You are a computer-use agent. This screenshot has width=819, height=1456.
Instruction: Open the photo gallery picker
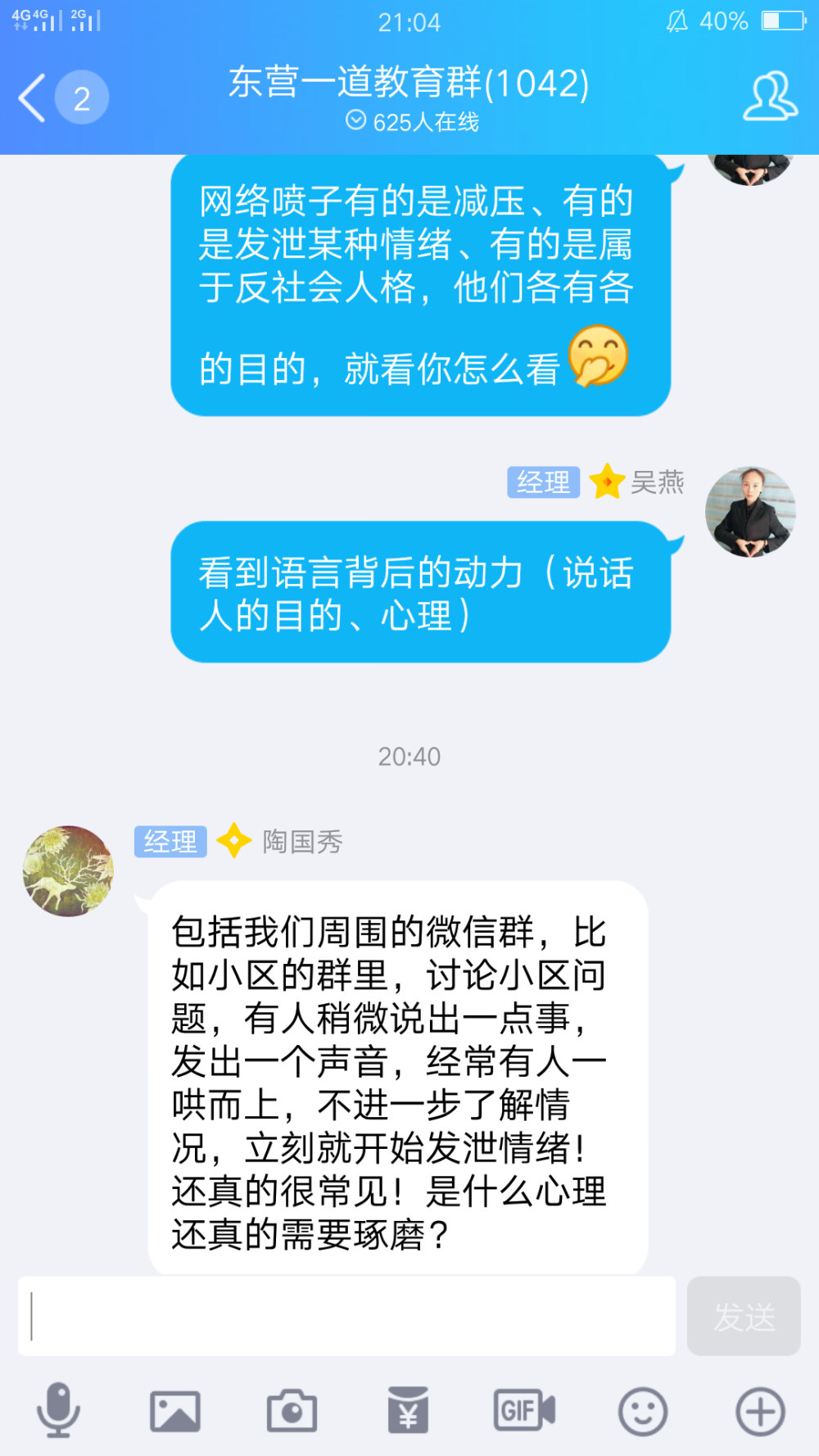(175, 1411)
